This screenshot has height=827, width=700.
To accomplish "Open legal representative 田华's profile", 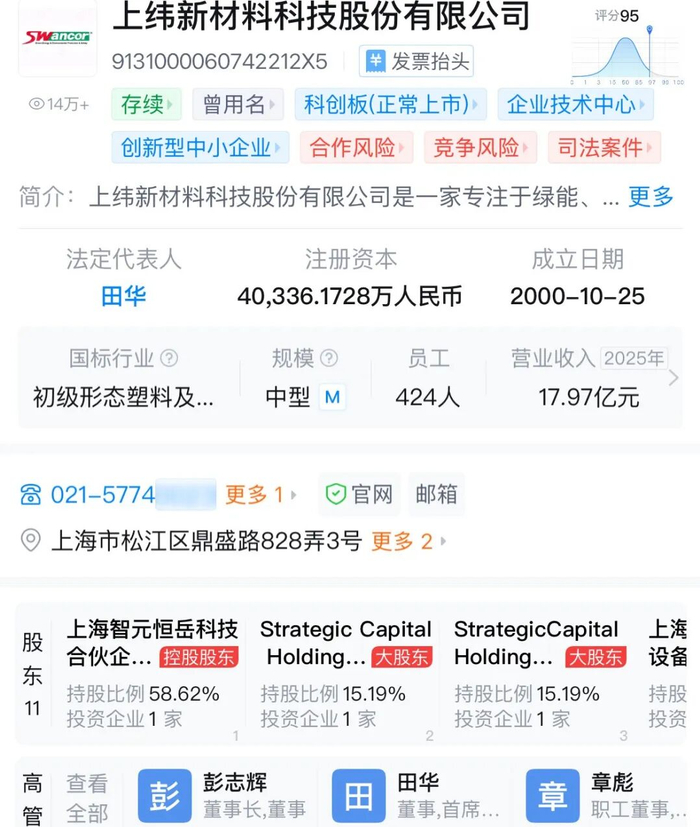I will [x=123, y=296].
